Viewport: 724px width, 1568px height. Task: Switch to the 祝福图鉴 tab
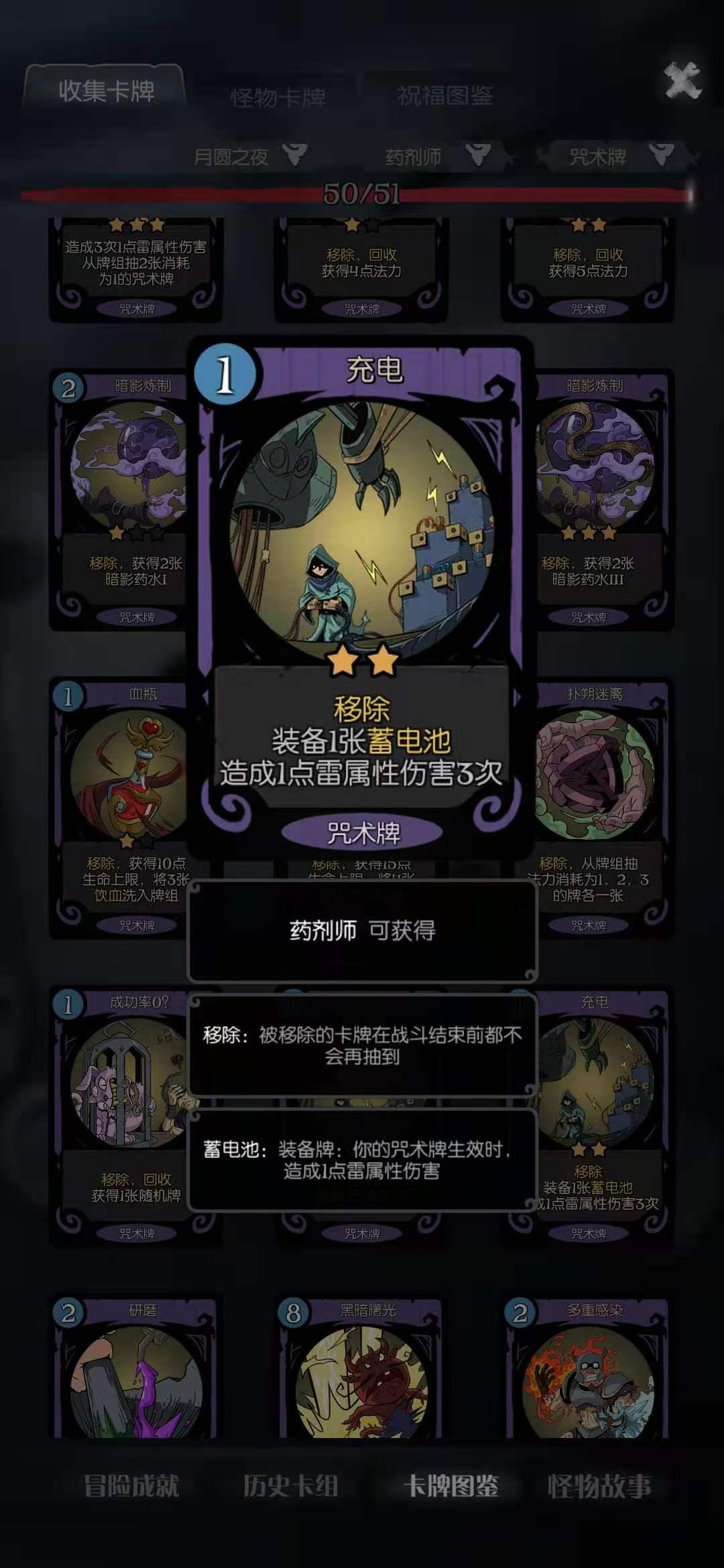[x=444, y=96]
